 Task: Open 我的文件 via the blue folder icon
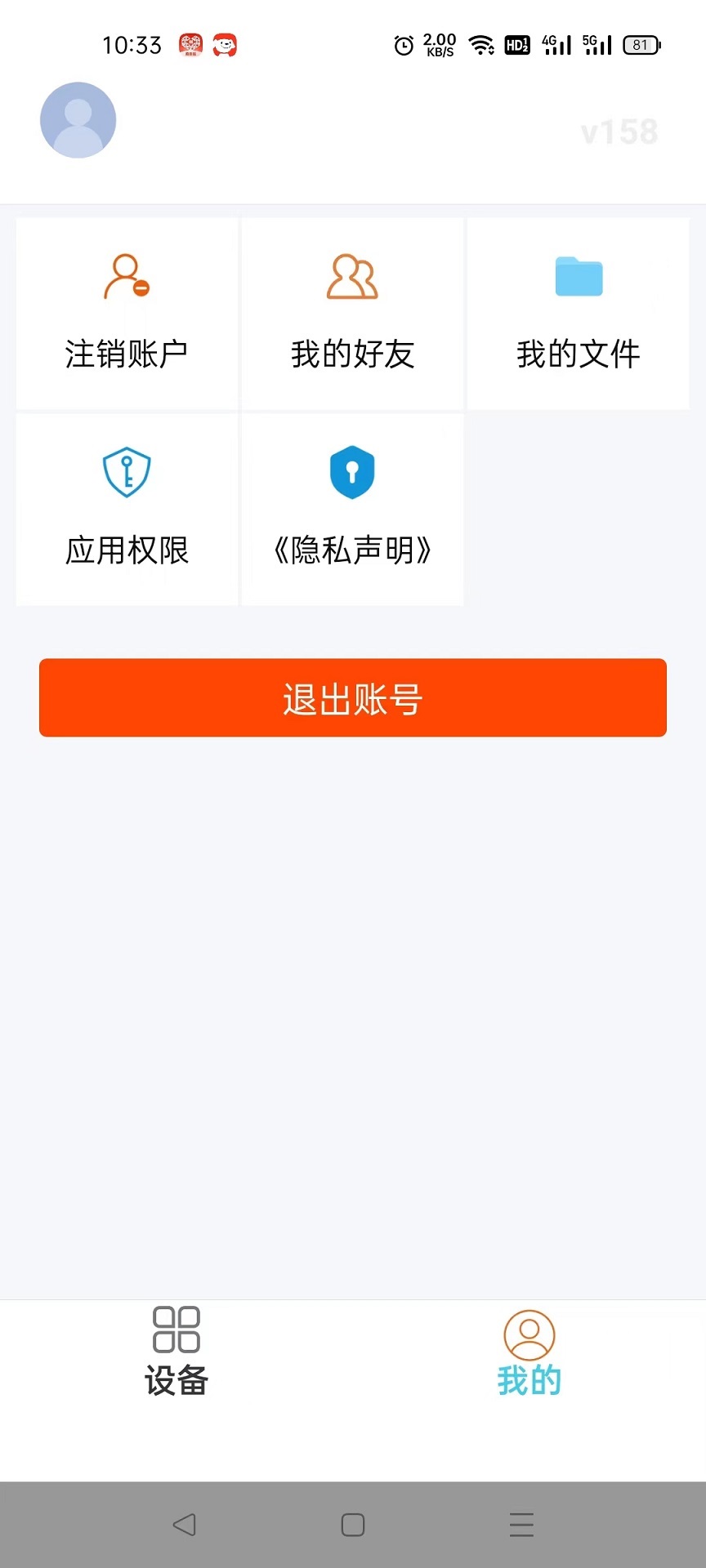[x=578, y=278]
